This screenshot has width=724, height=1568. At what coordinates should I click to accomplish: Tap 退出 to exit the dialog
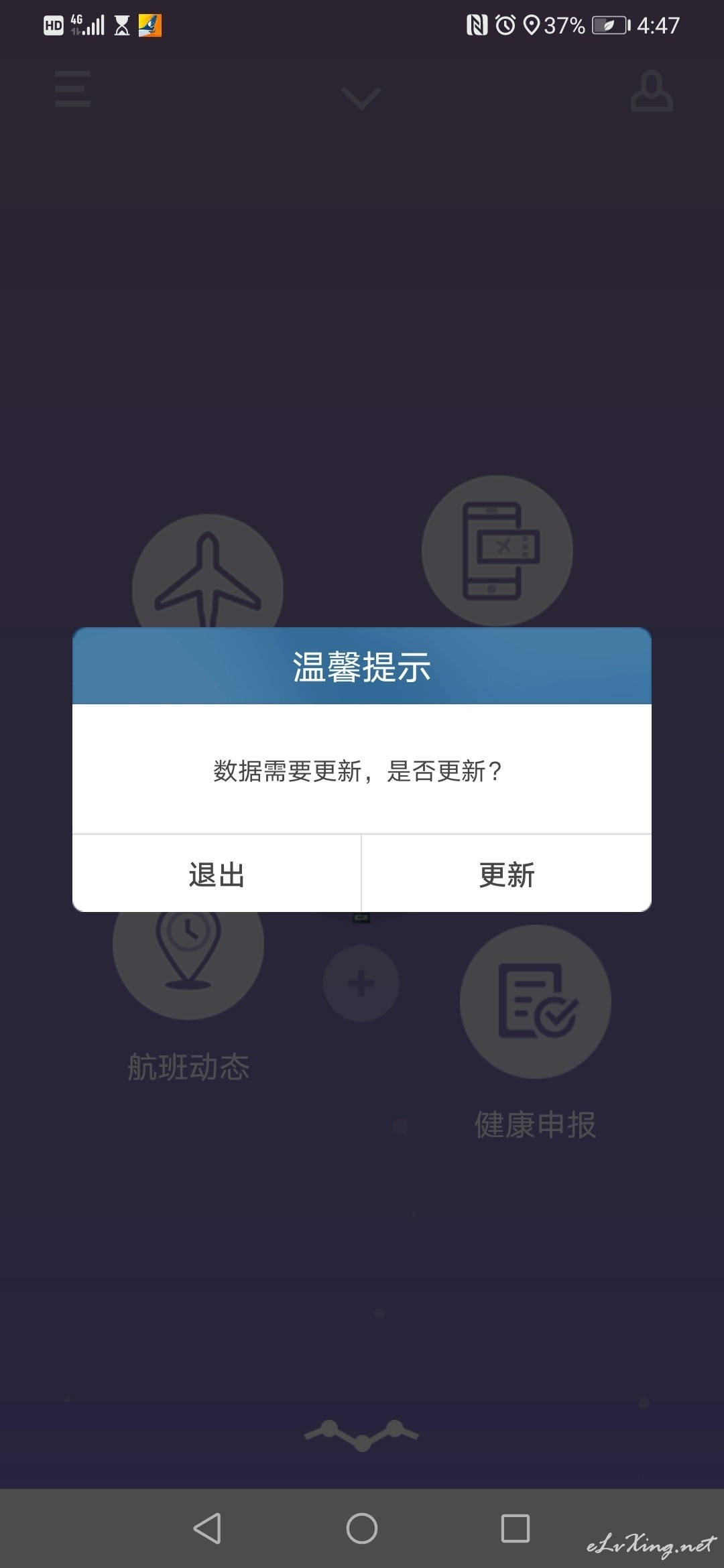point(217,874)
